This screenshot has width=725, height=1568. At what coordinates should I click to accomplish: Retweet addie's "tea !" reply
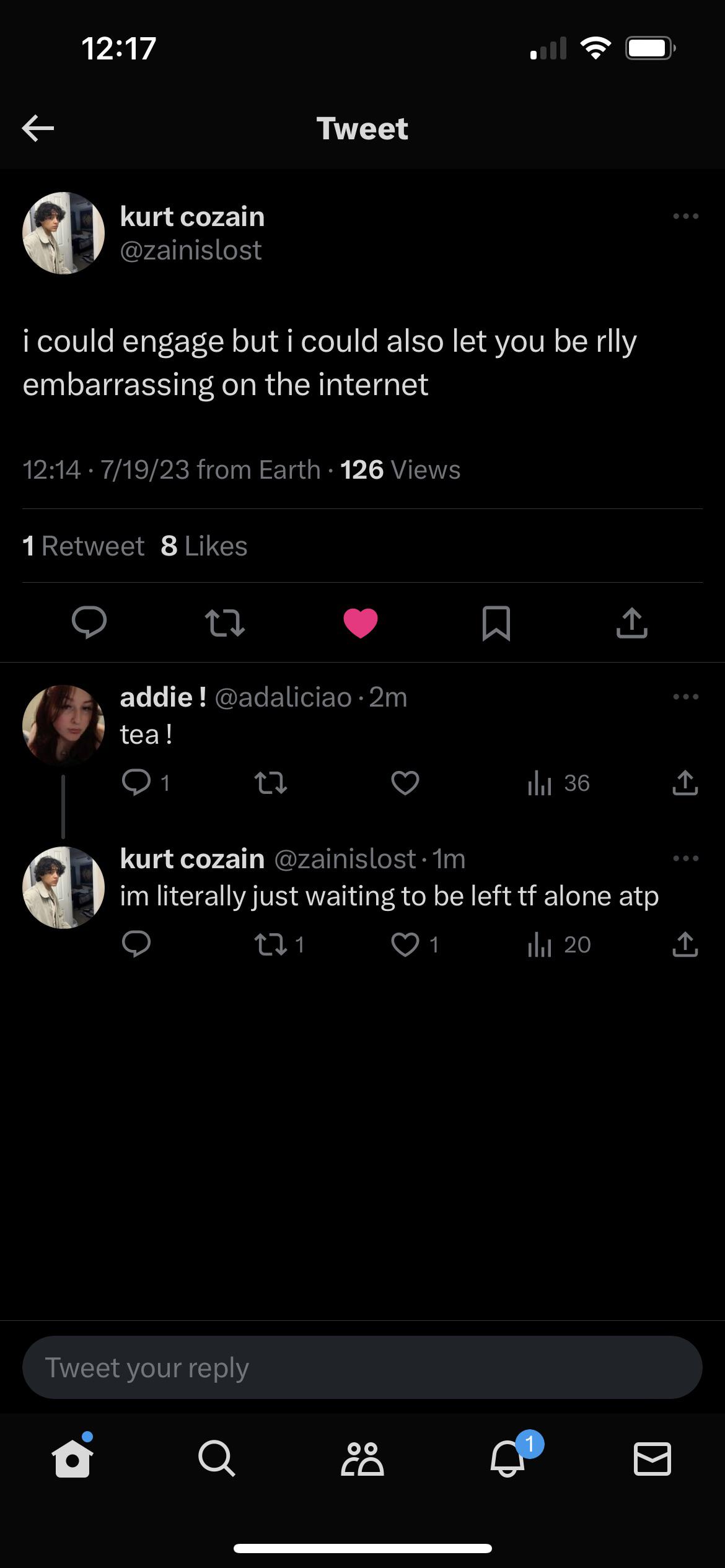point(271,783)
